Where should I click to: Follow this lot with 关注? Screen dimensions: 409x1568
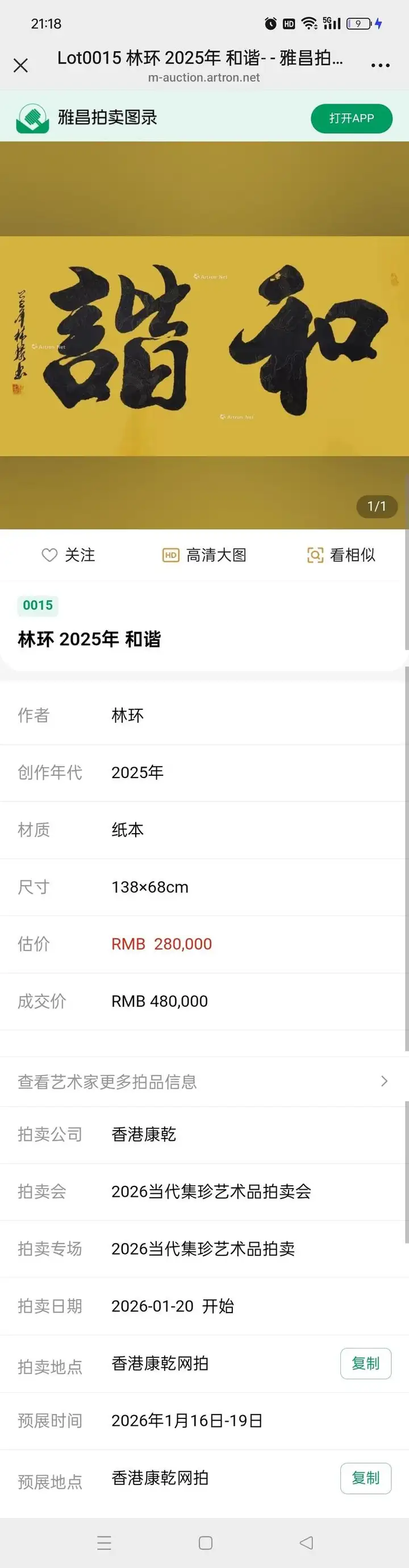coord(68,555)
